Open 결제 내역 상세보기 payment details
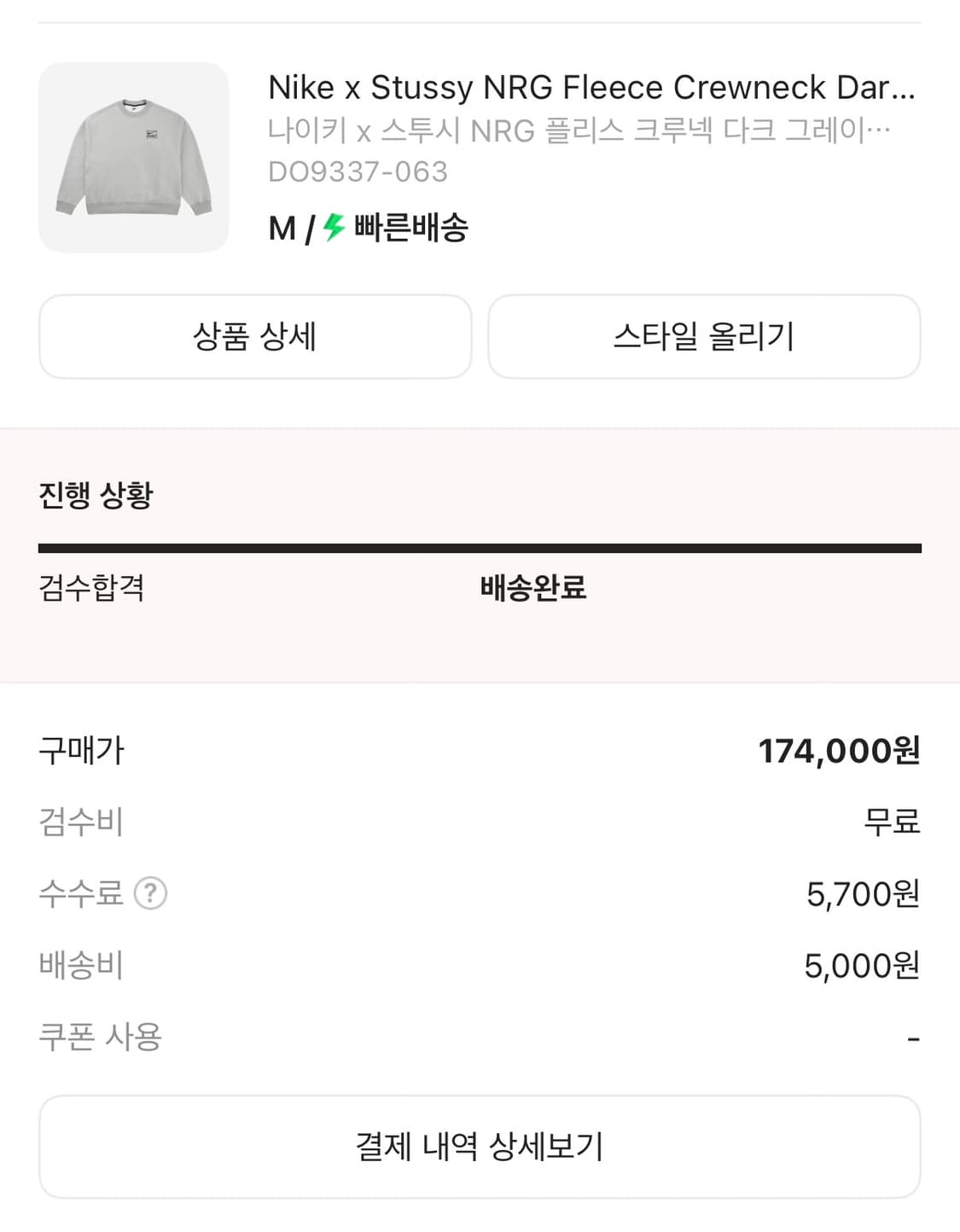Viewport: 960px width, 1232px height. coord(480,1147)
